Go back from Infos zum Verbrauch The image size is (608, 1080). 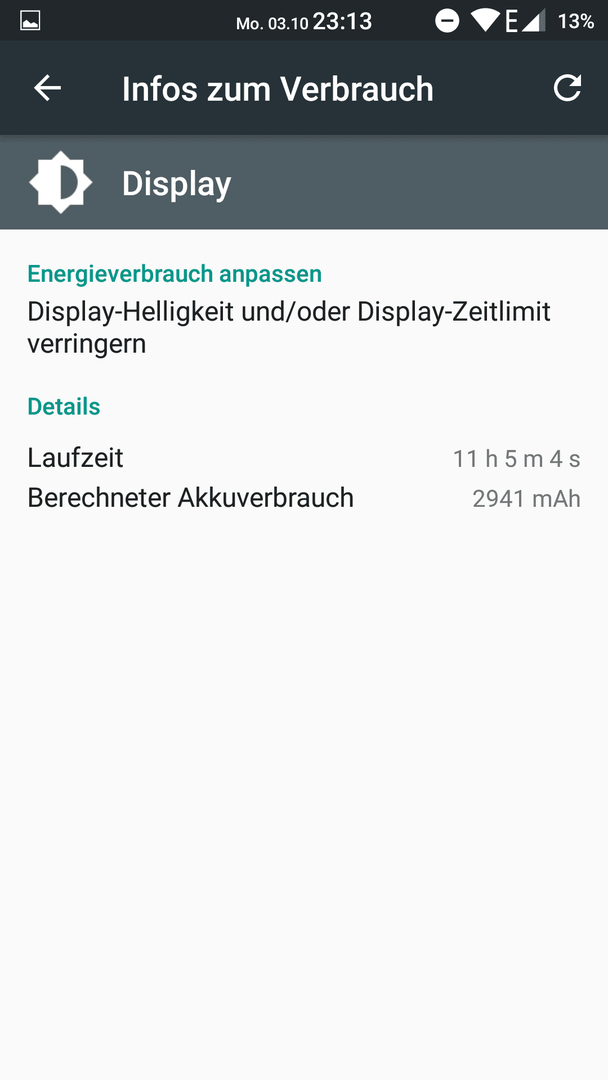pyautogui.click(x=48, y=88)
